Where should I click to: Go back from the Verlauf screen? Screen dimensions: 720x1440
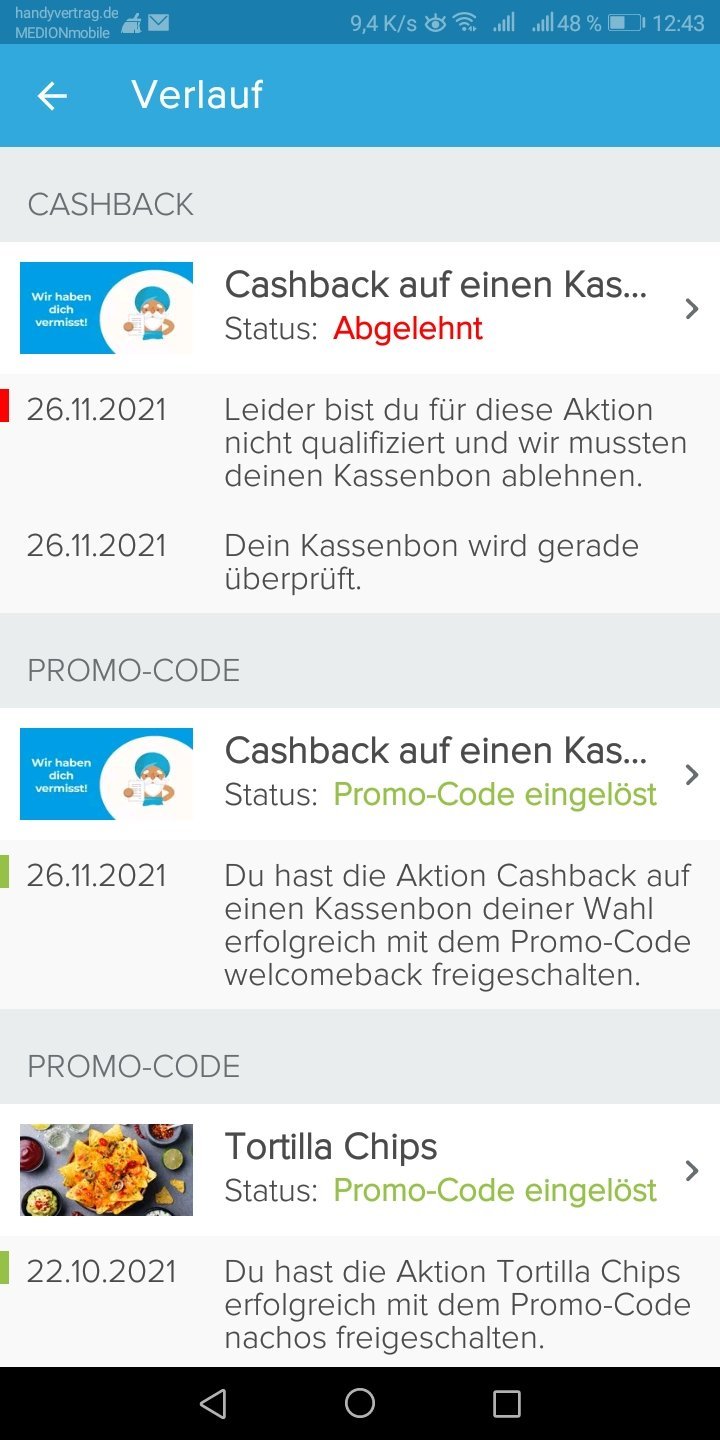pos(52,96)
